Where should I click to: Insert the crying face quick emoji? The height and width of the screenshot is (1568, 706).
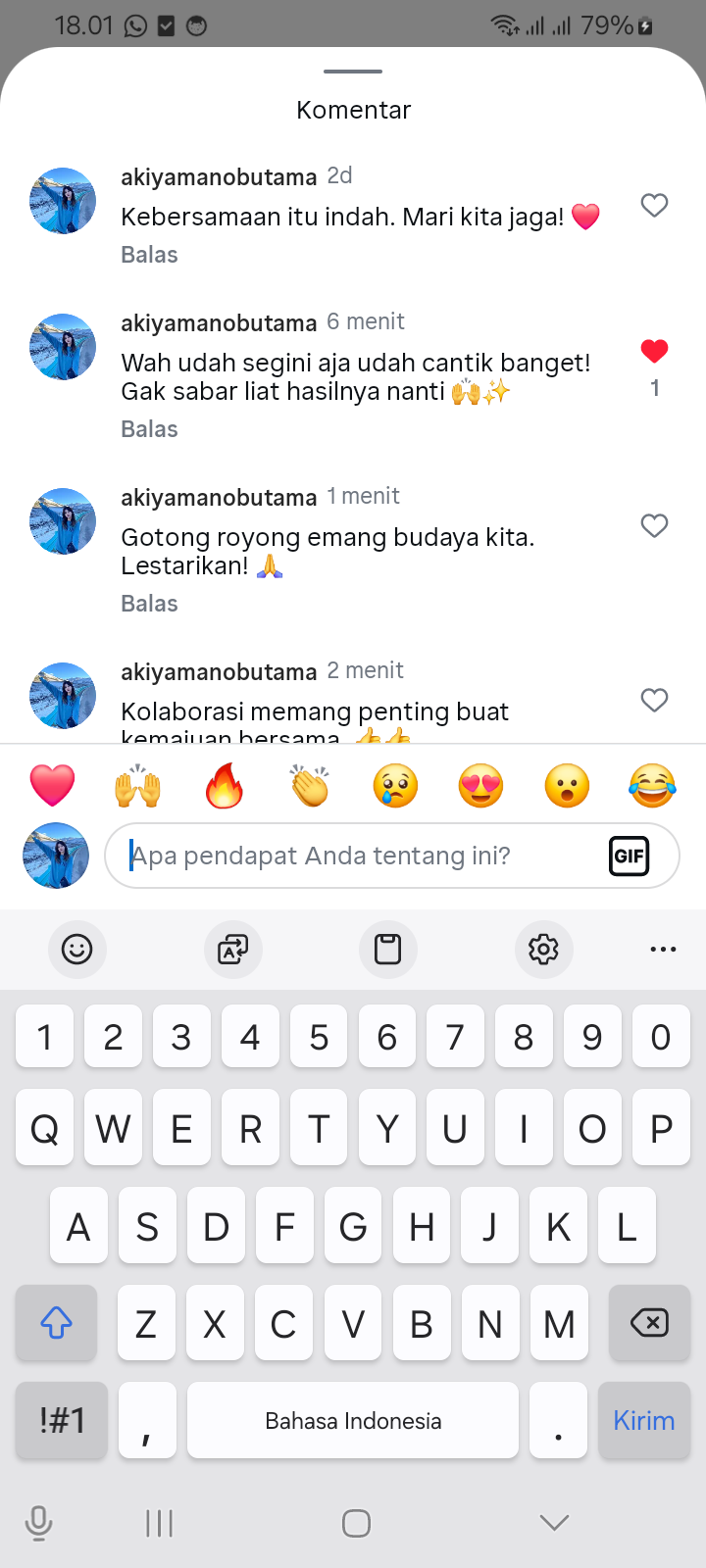(395, 786)
